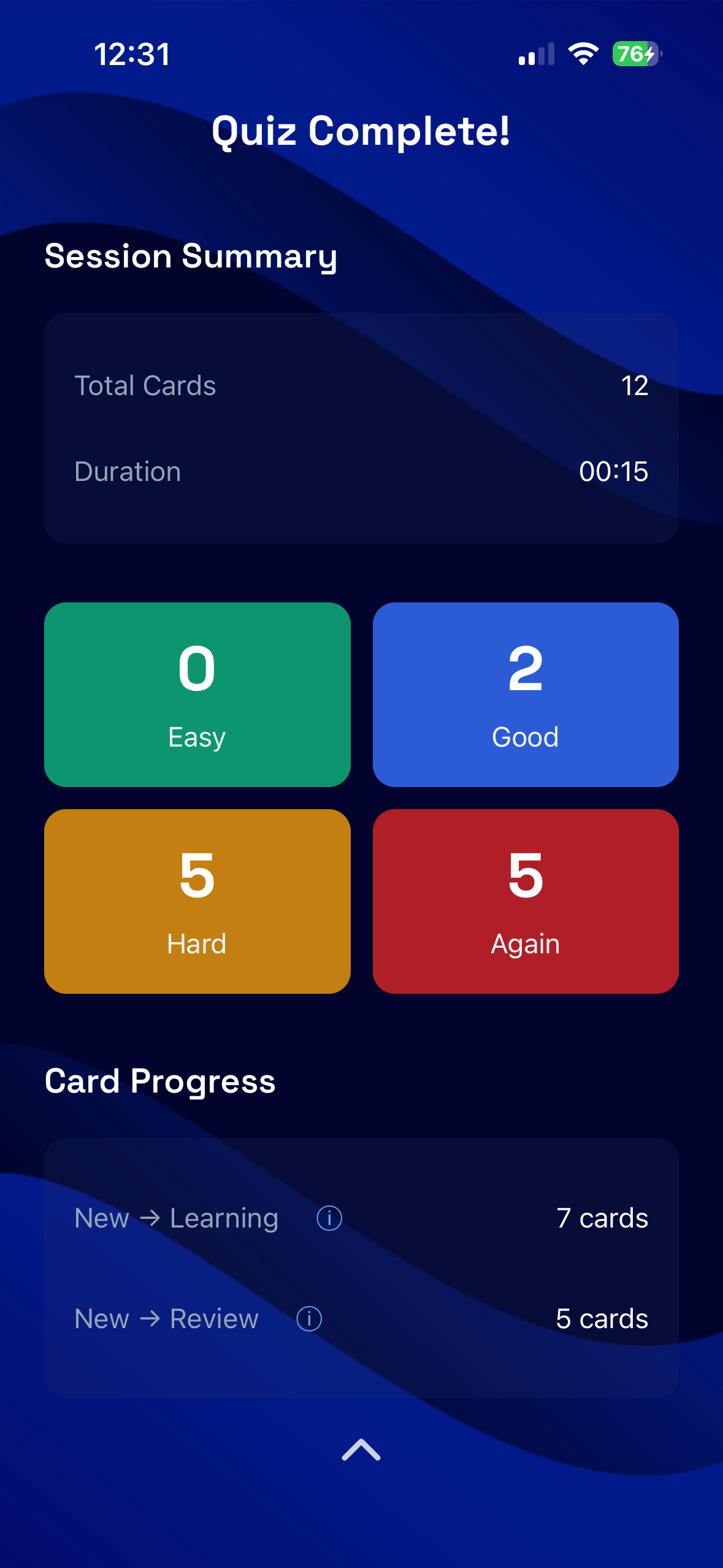Screen dimensions: 723x1568
Task: Tap the yellow Hard rating tile
Action: (x=197, y=900)
